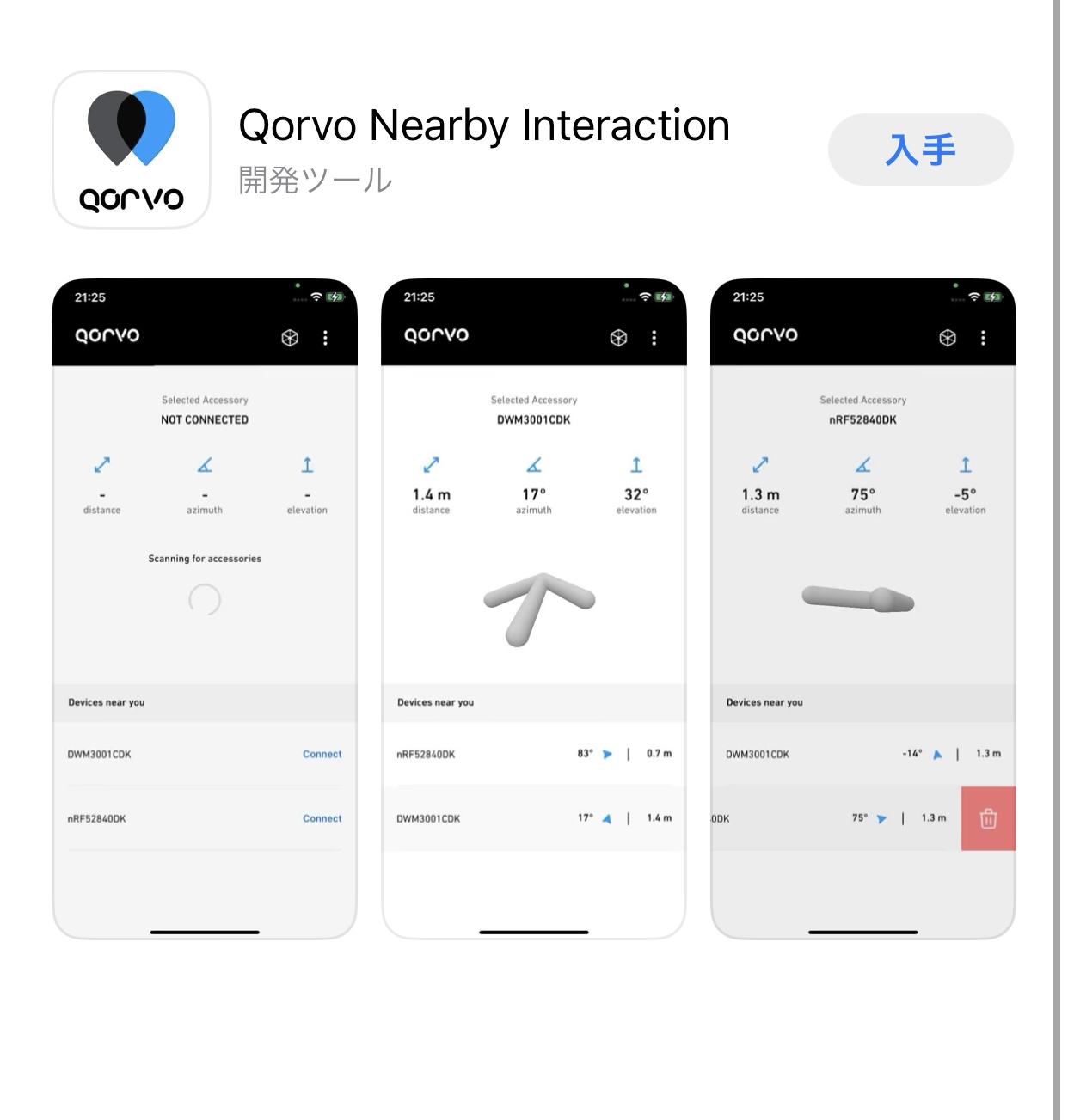Screen dimensions: 1068x1120
Task: Open the Qorvo Nearby Interaction app icon
Action: pyautogui.click(x=132, y=150)
